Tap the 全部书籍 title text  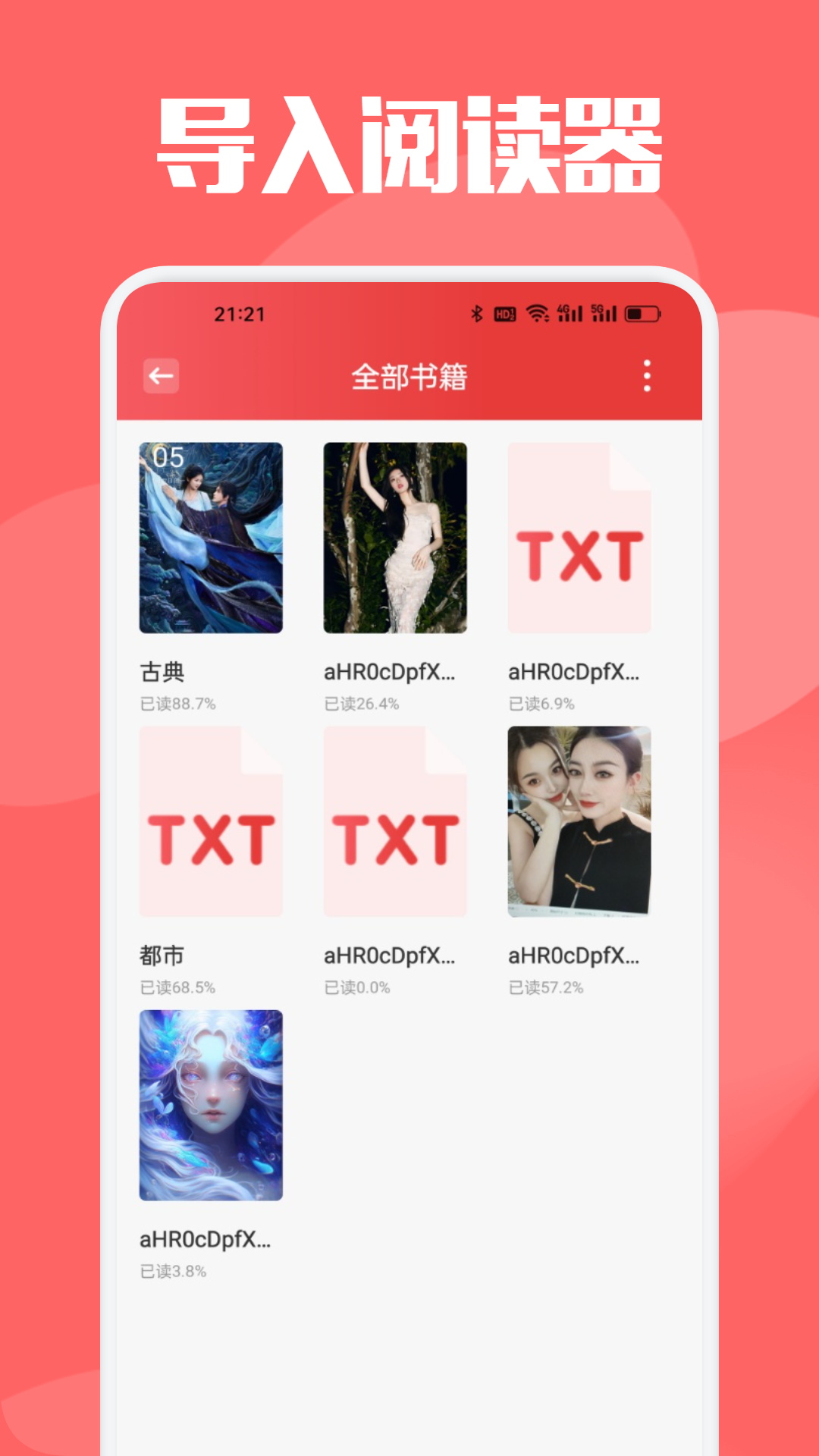tap(409, 377)
